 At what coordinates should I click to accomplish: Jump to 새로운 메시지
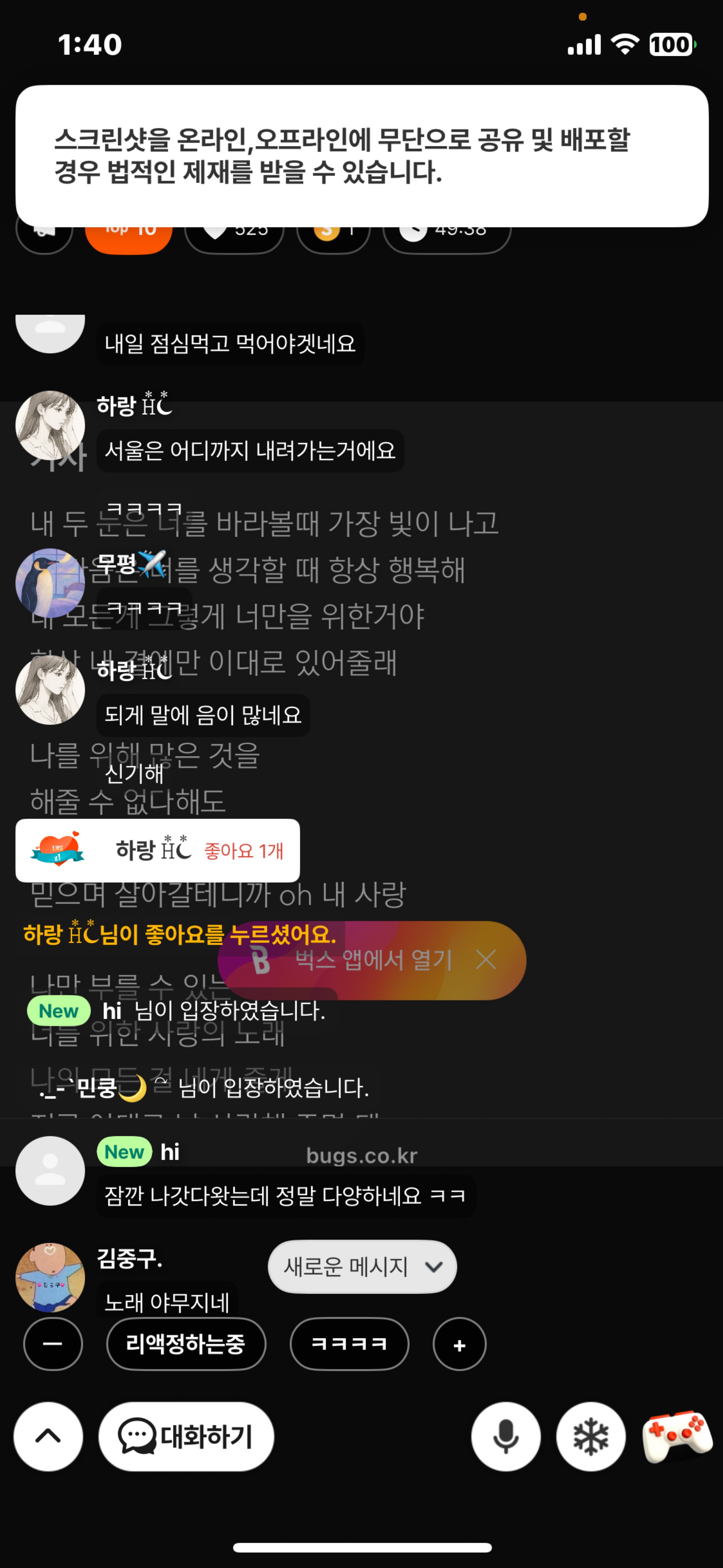coord(362,1267)
